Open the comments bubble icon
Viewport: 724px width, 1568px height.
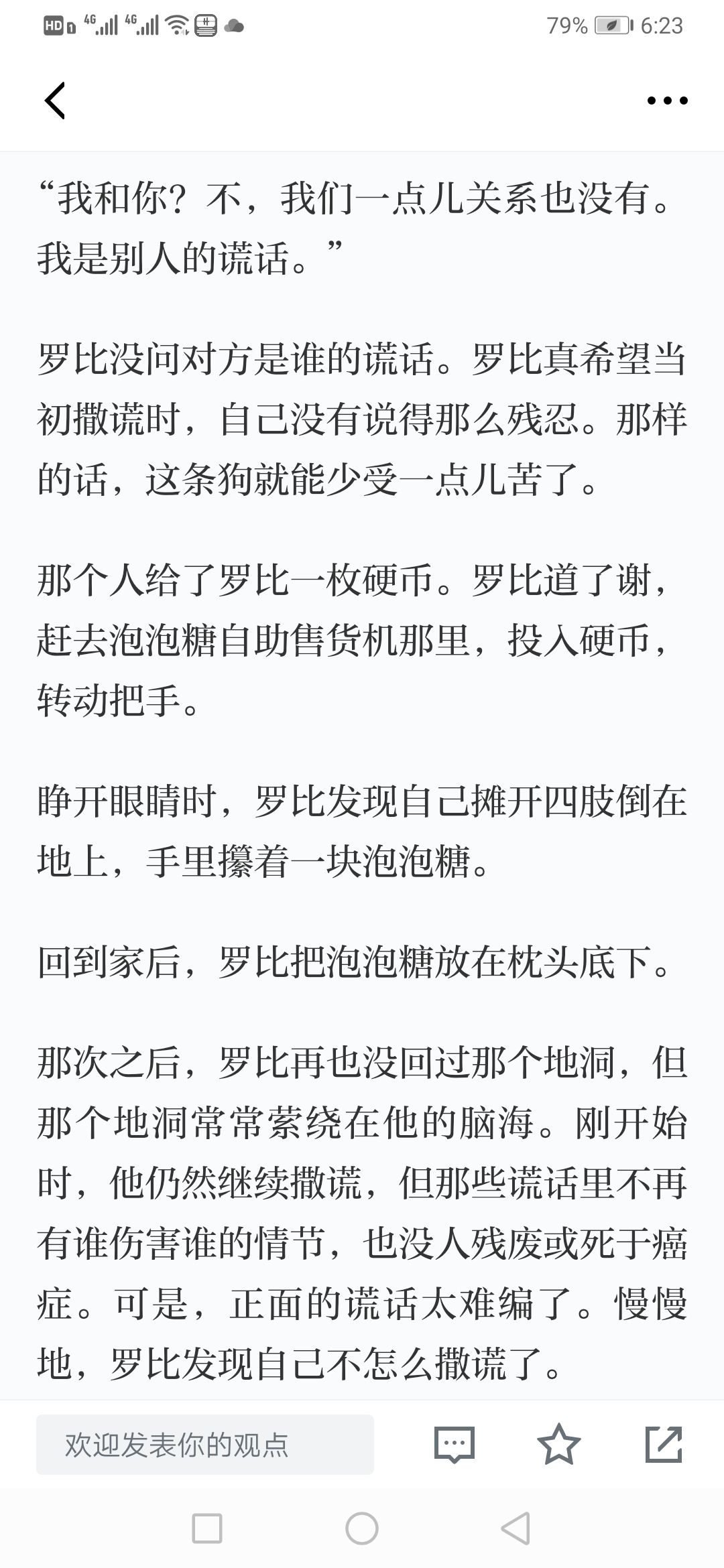455,1445
